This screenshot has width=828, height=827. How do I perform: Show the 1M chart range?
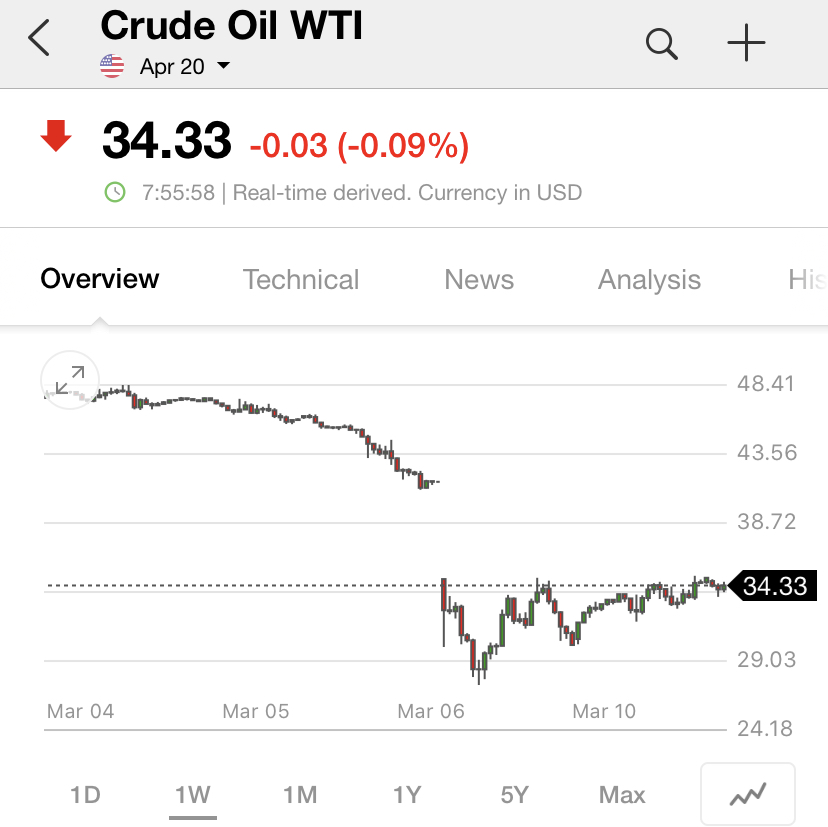(299, 795)
